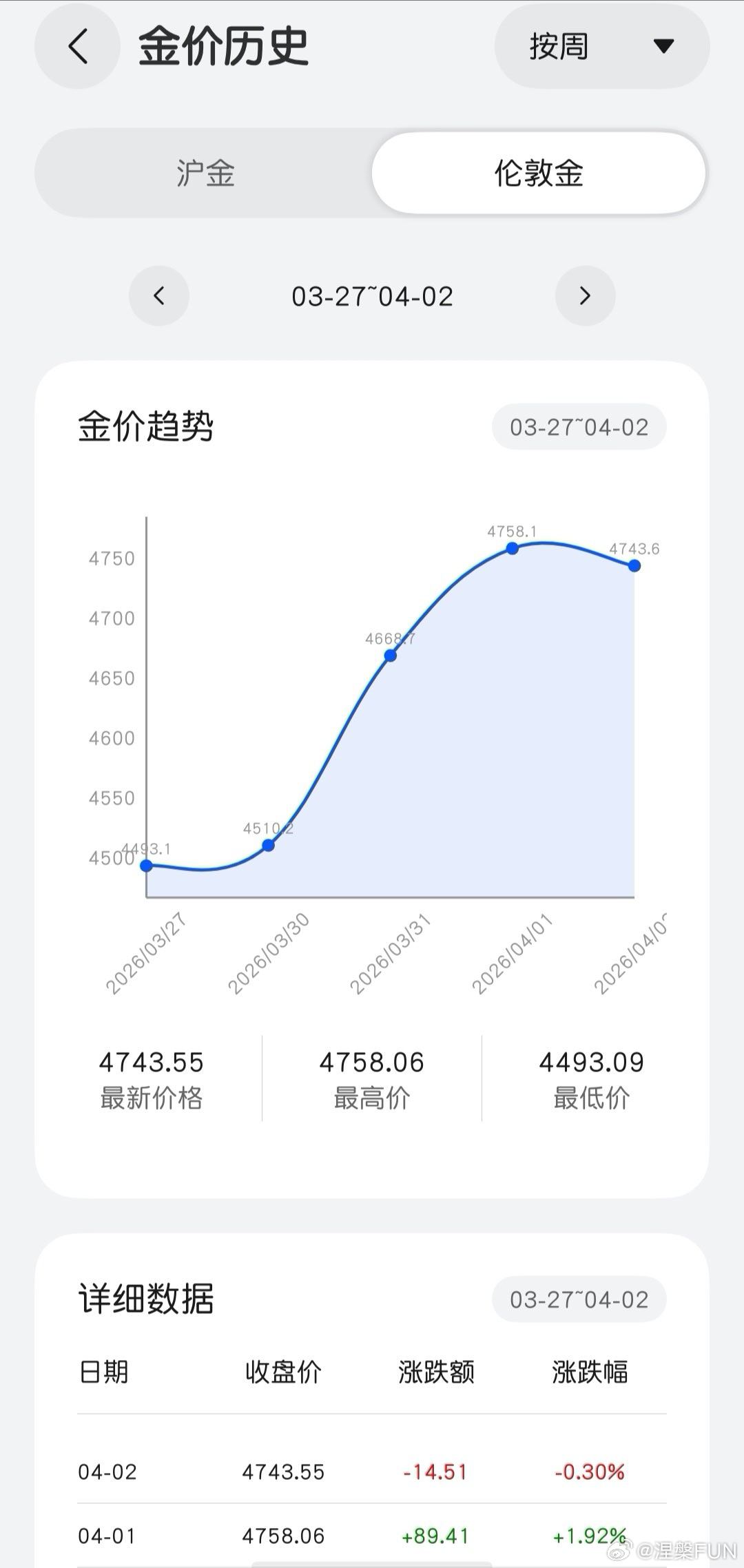
Task: Click the back arrow to leave 金价历史
Action: coord(78,47)
